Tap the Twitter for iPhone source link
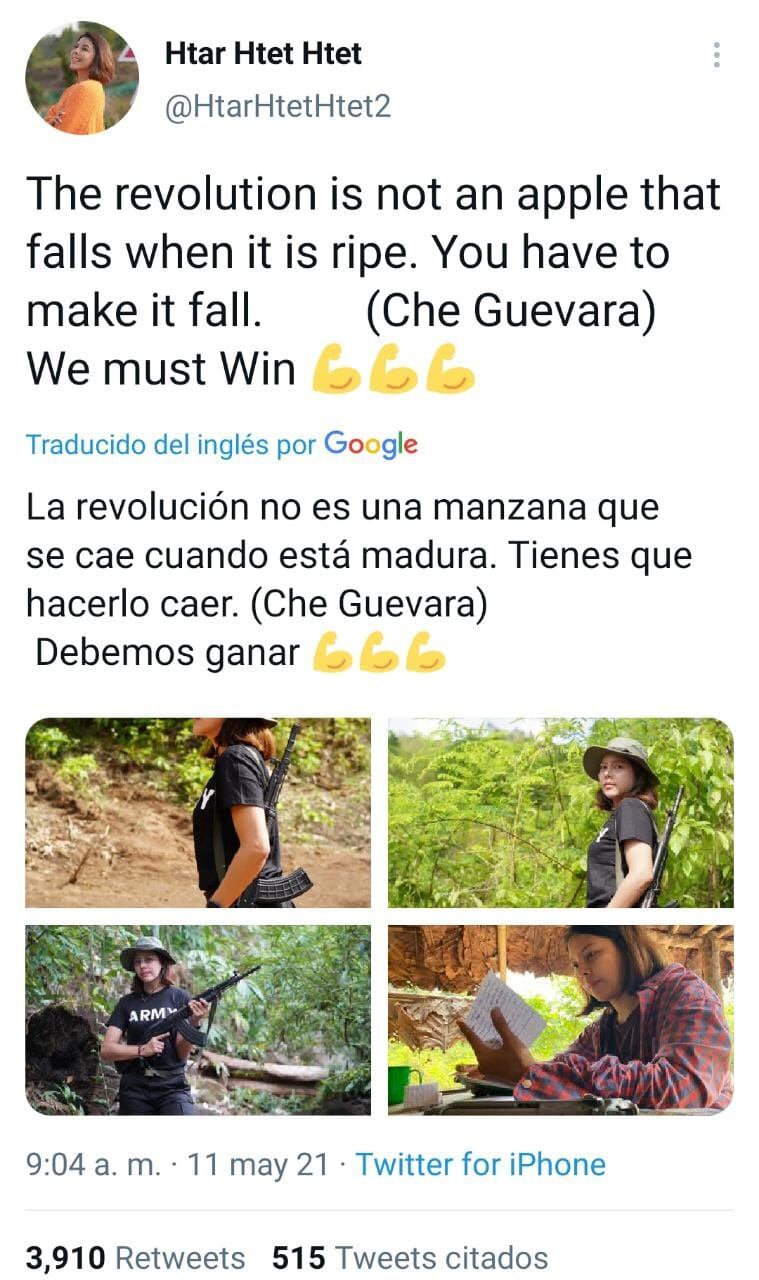The height and width of the screenshot is (1280, 759). pyautogui.click(x=480, y=1164)
